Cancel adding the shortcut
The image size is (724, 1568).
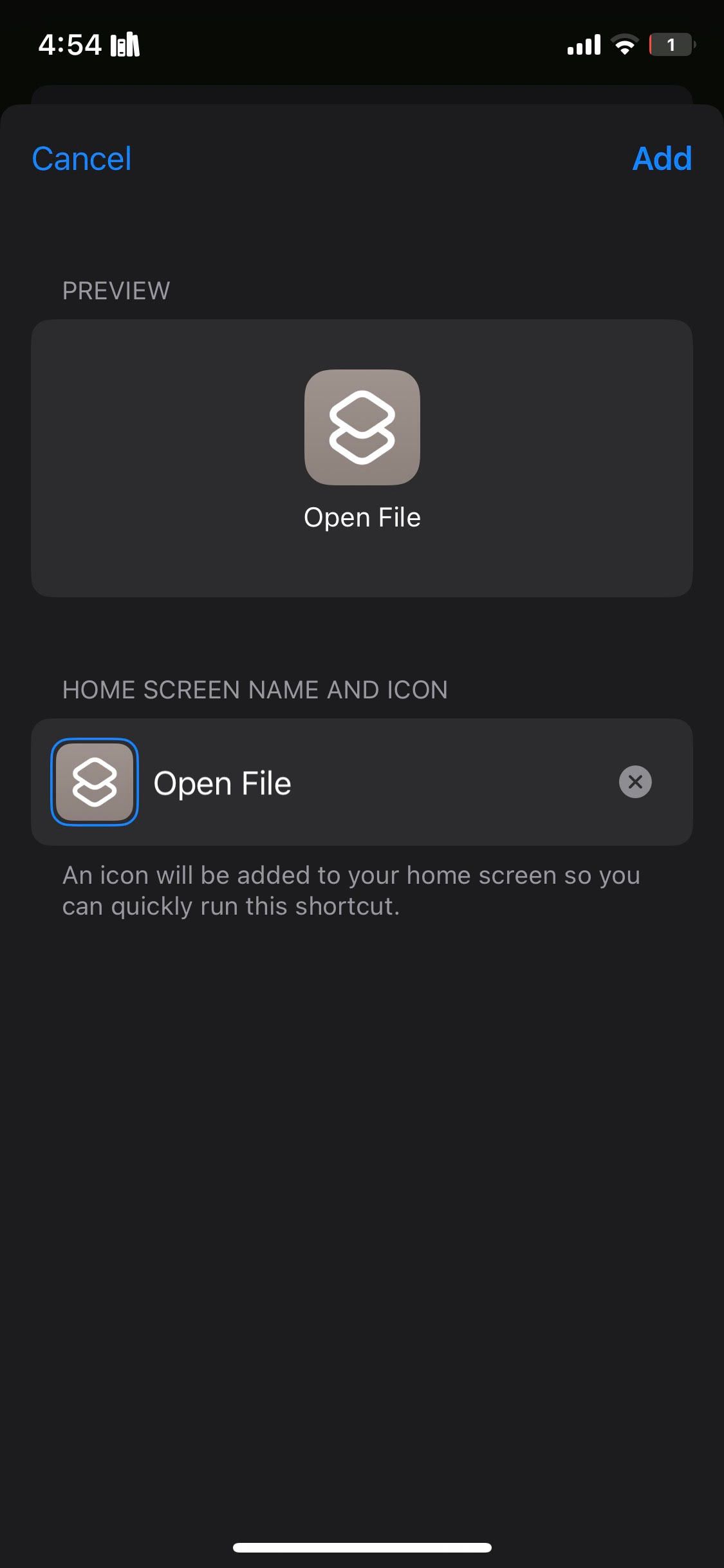point(82,159)
